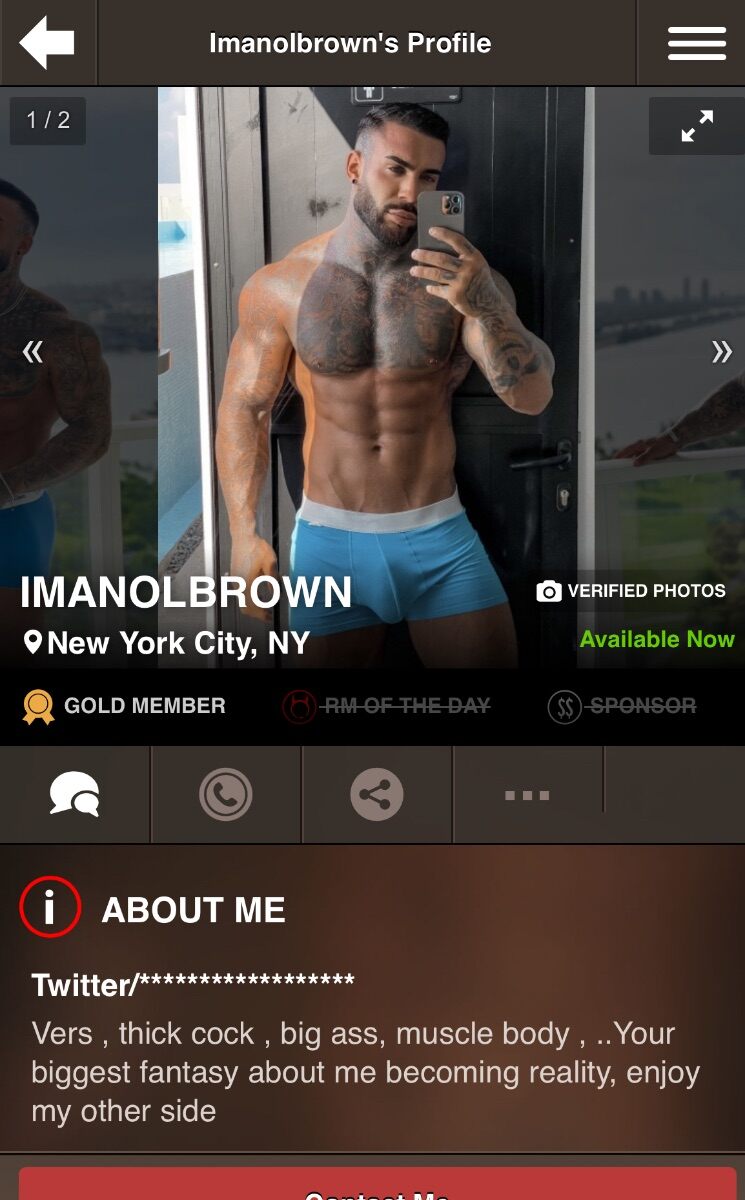This screenshot has height=1200, width=745.
Task: Expand the photo to fullscreen
Action: [697, 126]
